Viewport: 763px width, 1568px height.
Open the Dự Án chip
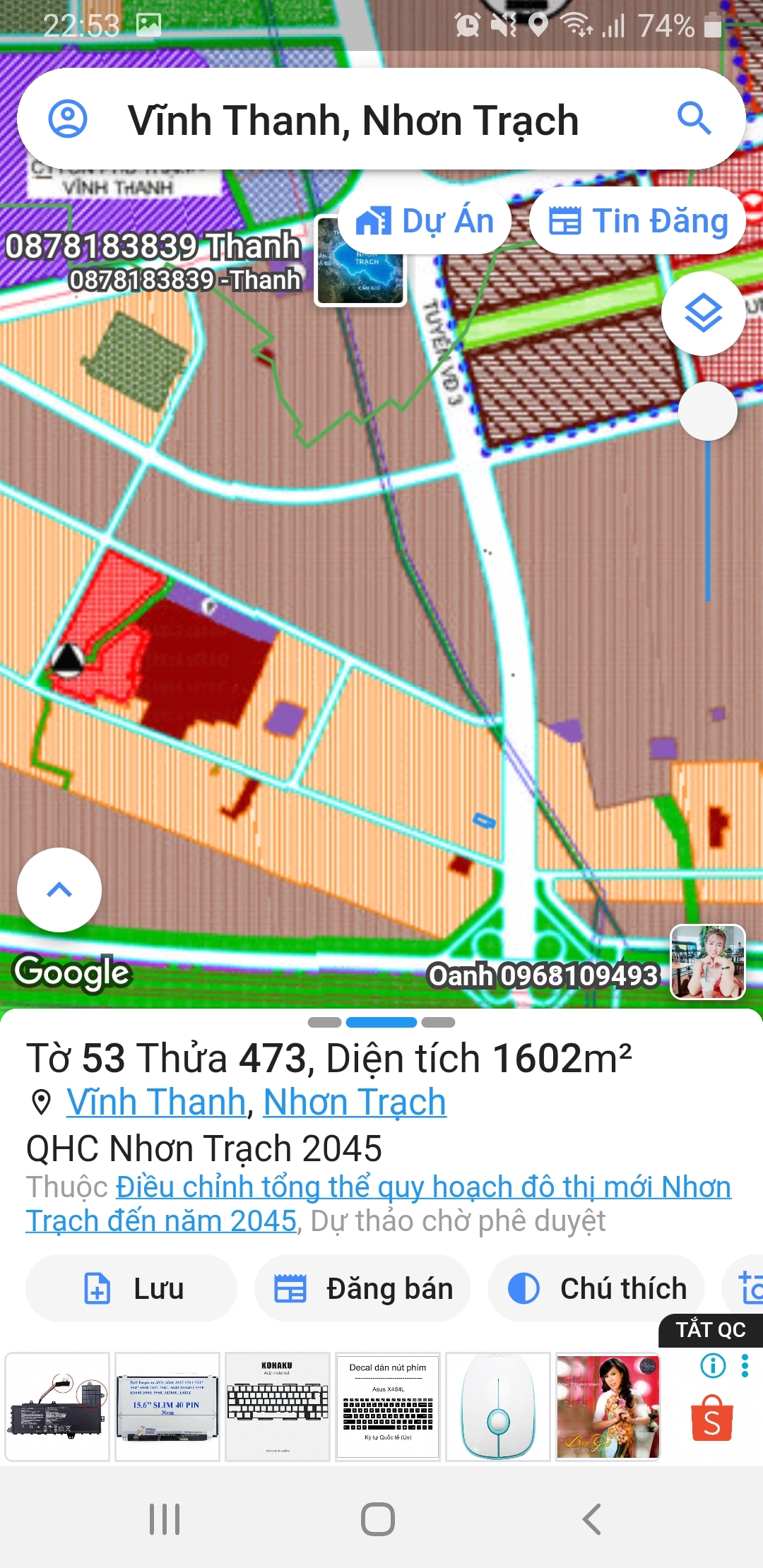click(425, 221)
